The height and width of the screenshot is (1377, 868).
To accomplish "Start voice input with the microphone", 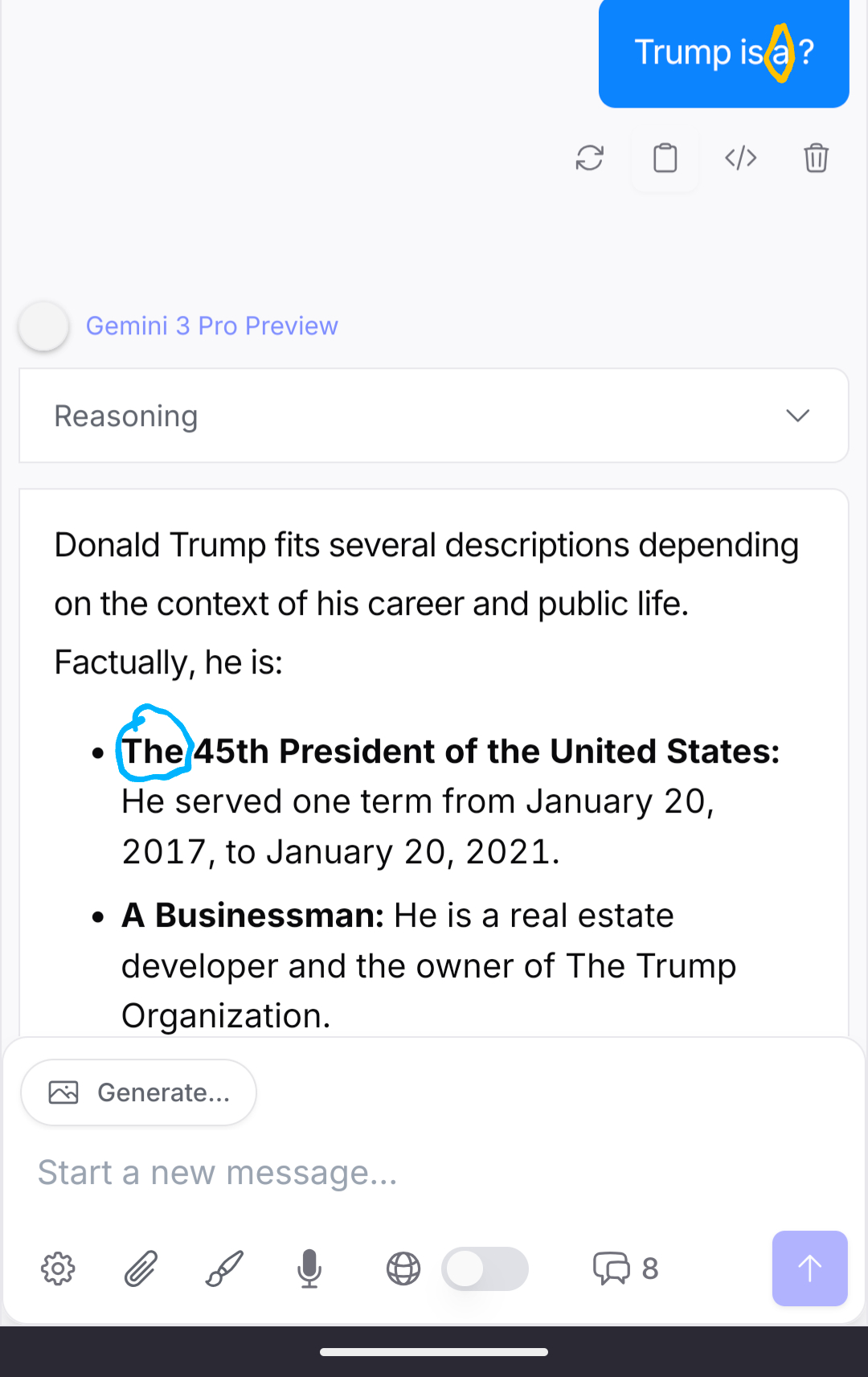I will [x=309, y=1268].
